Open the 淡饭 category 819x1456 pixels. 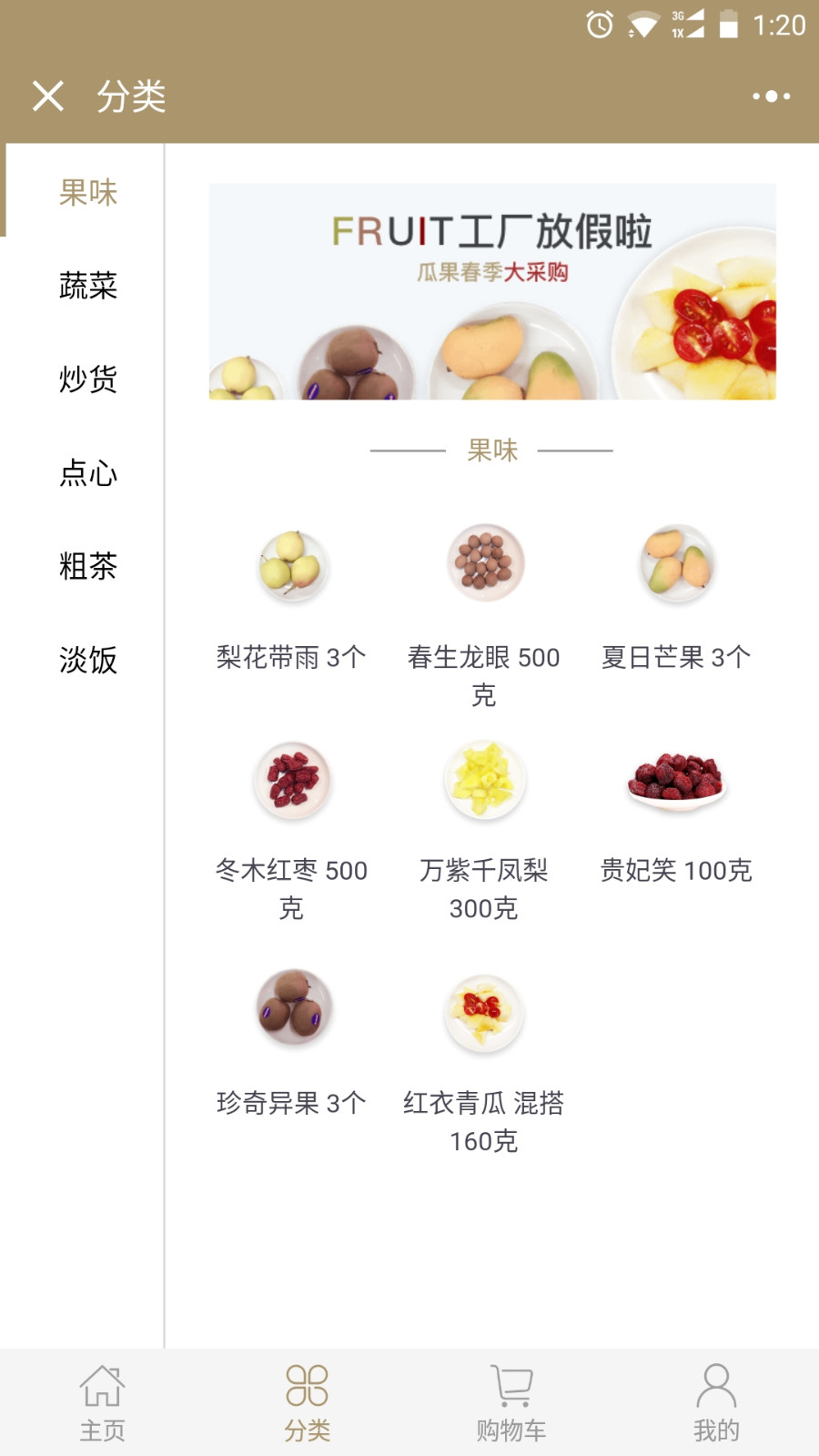pyautogui.click(x=87, y=660)
